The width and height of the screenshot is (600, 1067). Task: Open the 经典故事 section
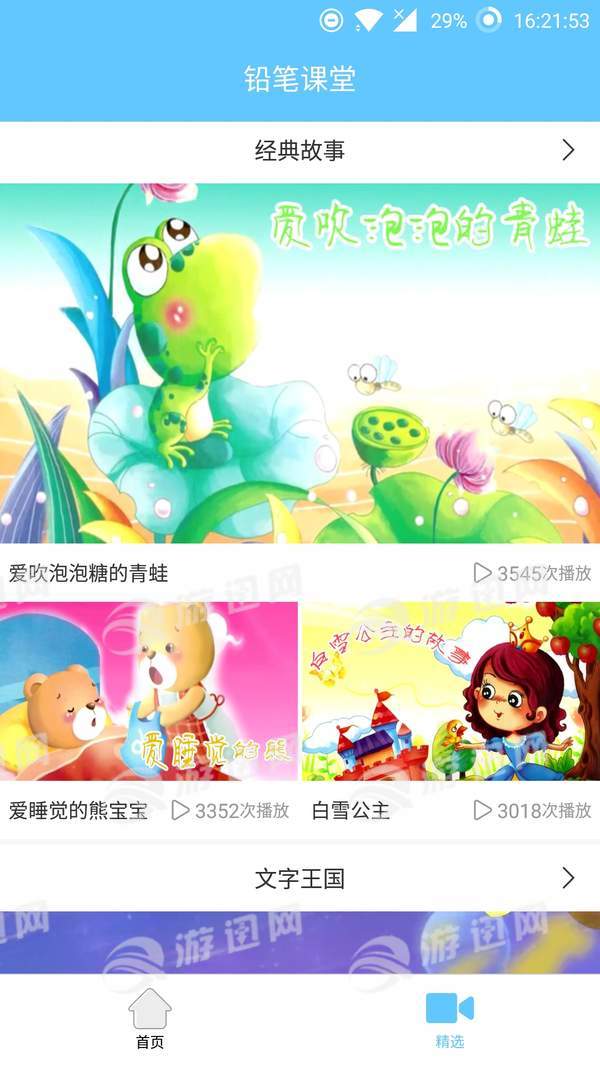coord(568,151)
